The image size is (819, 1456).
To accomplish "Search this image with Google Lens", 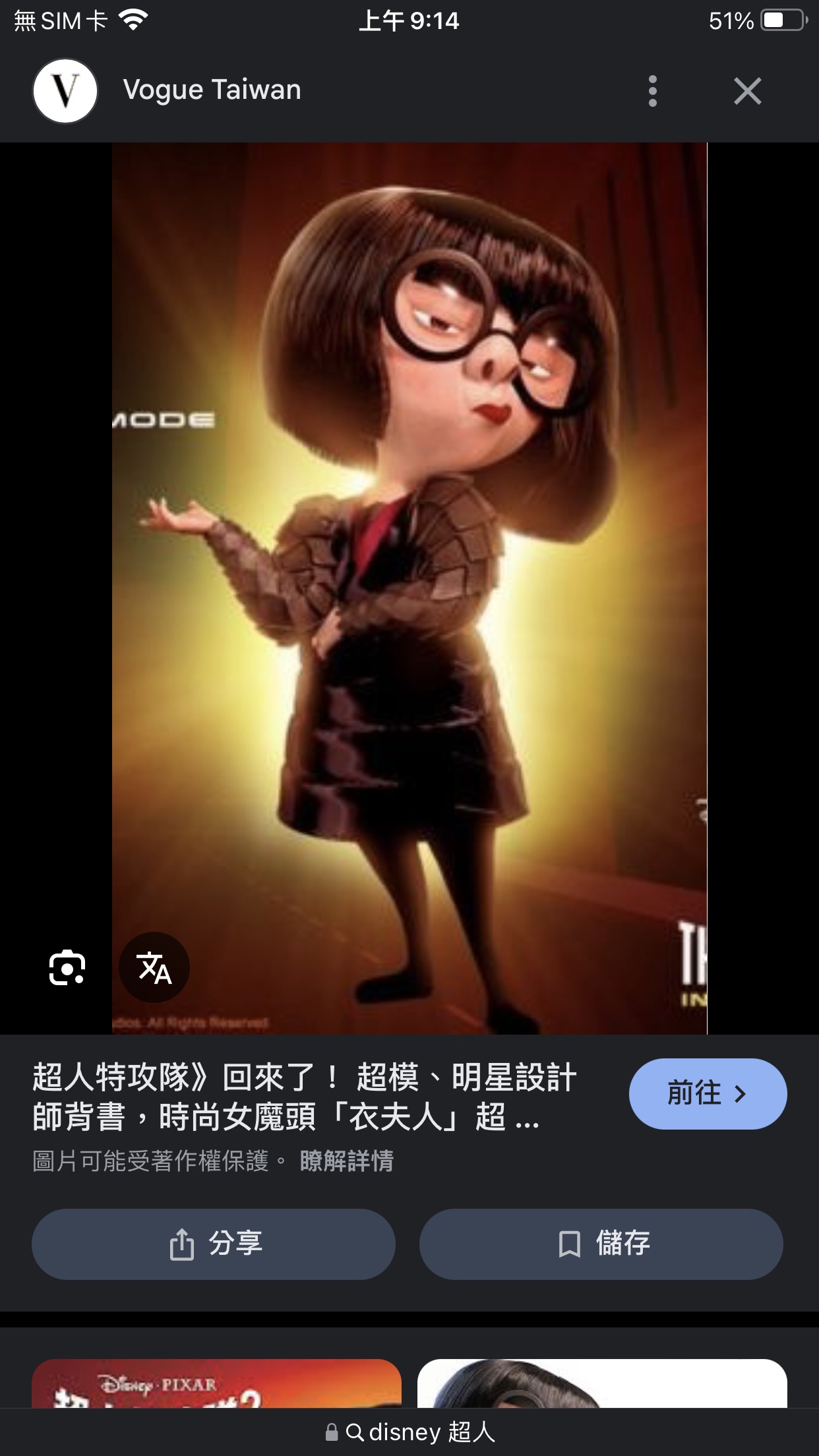I will coord(67,967).
